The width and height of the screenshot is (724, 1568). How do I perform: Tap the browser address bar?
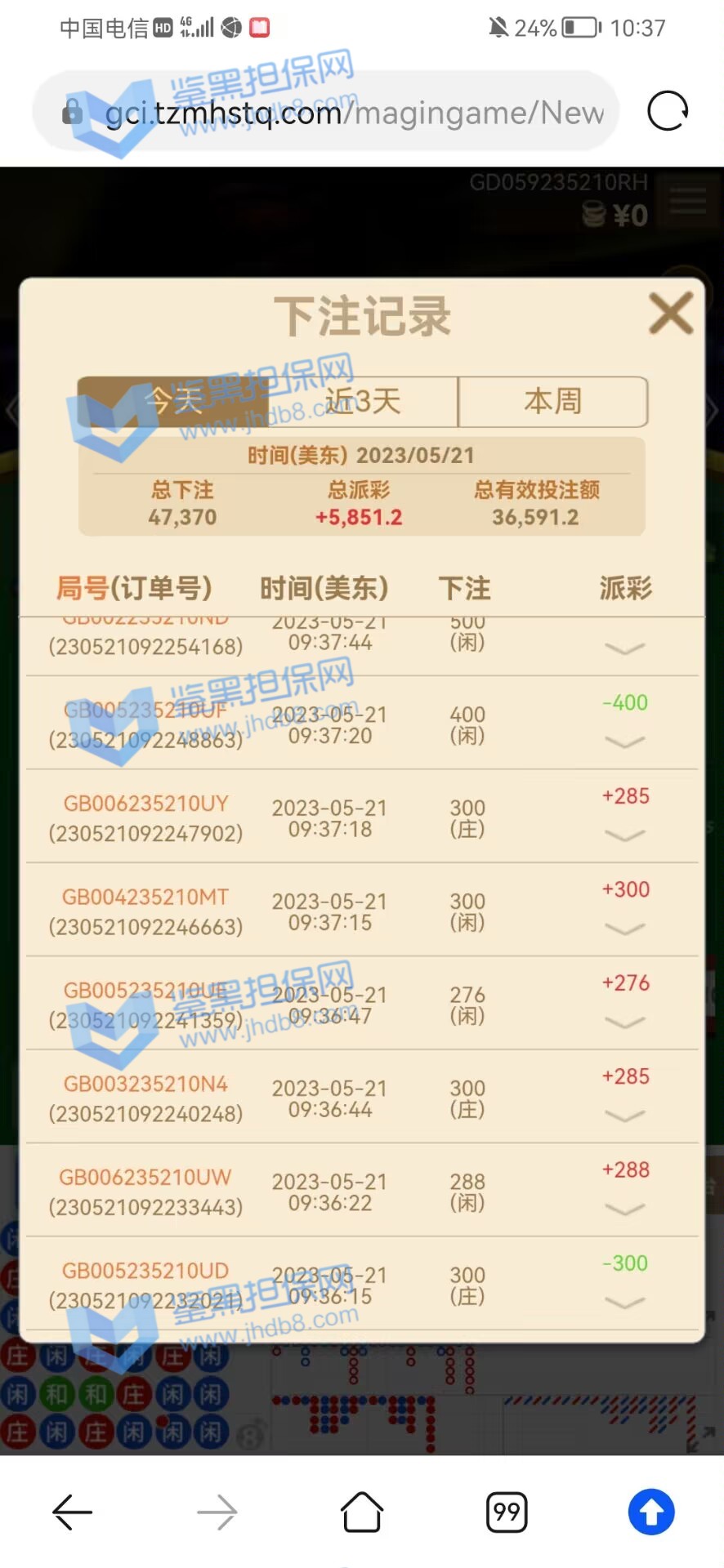[x=351, y=113]
